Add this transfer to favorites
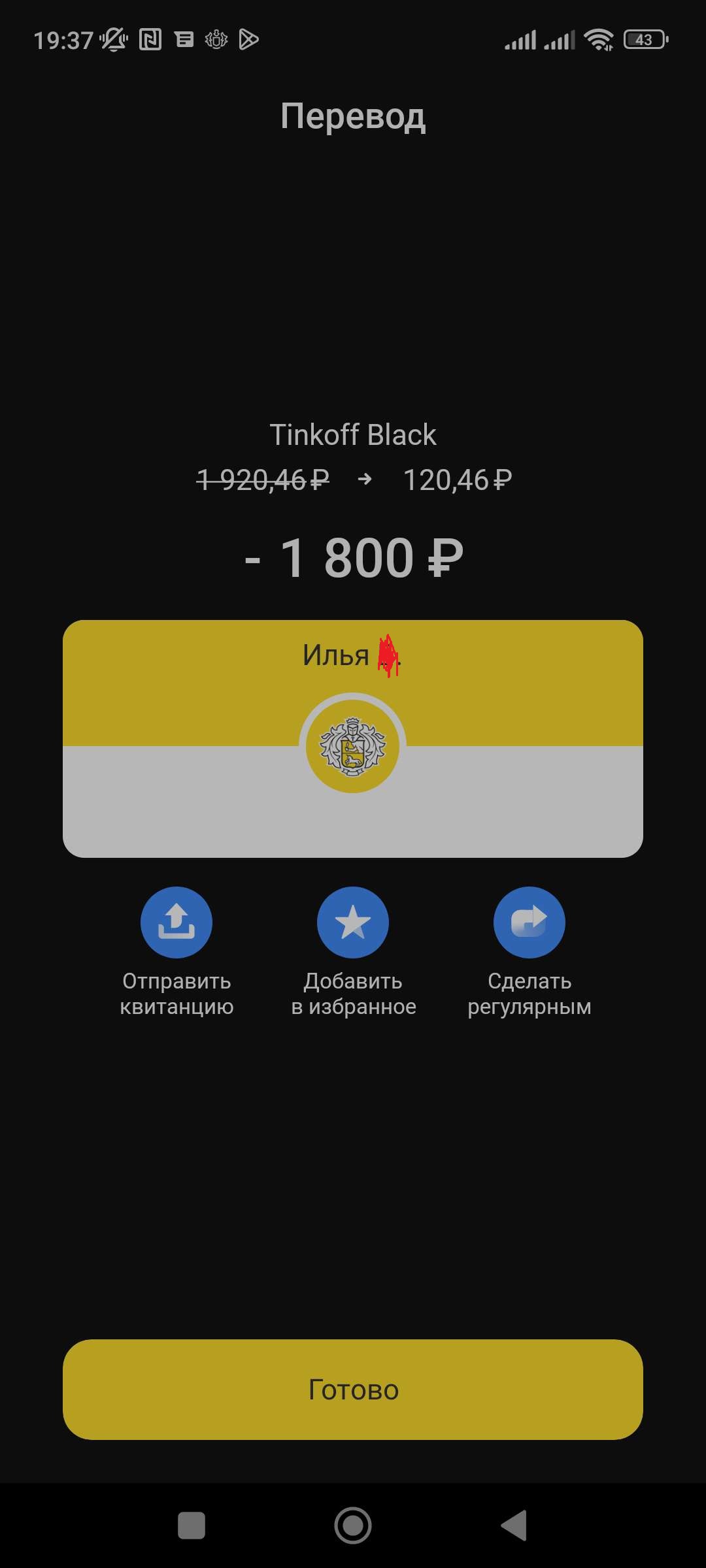 tap(353, 922)
